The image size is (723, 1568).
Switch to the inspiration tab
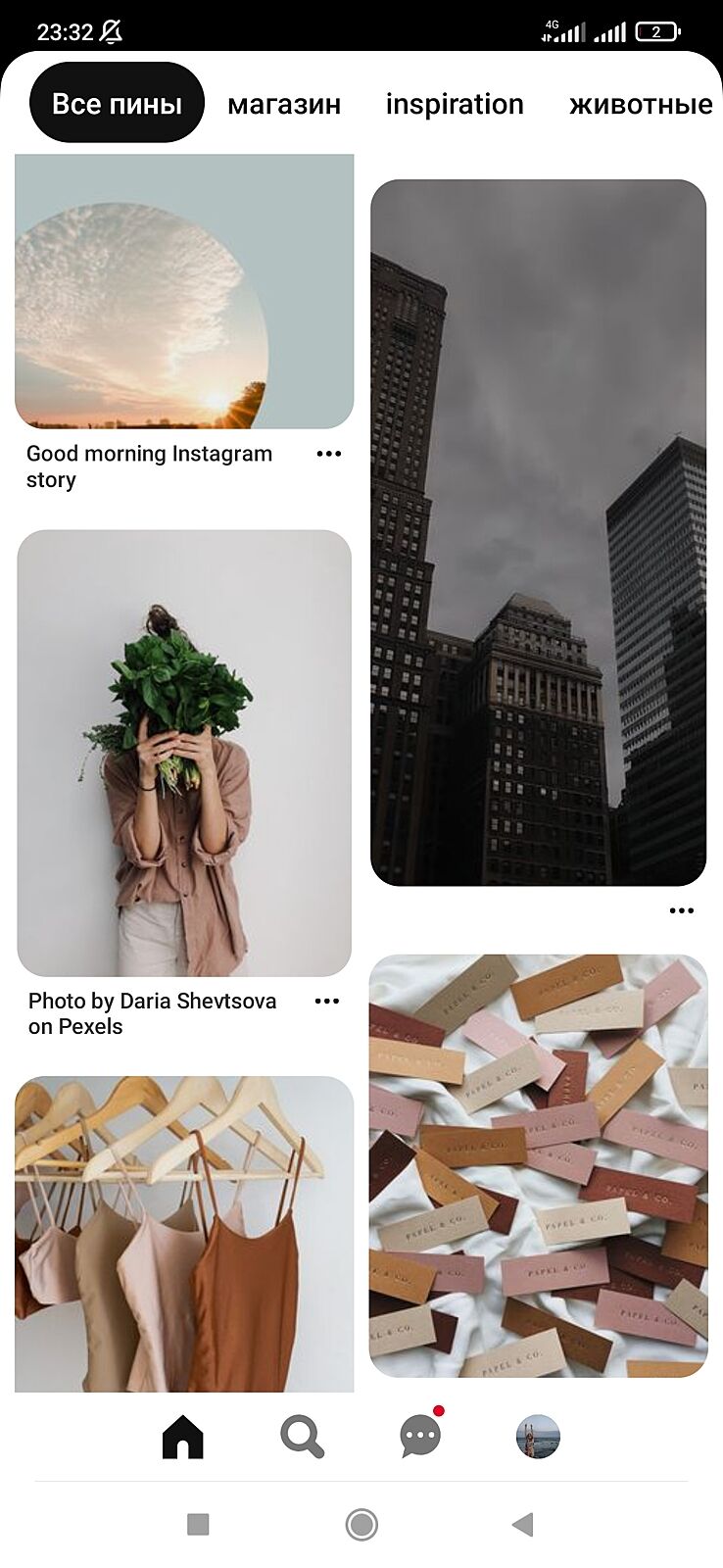coord(455,104)
